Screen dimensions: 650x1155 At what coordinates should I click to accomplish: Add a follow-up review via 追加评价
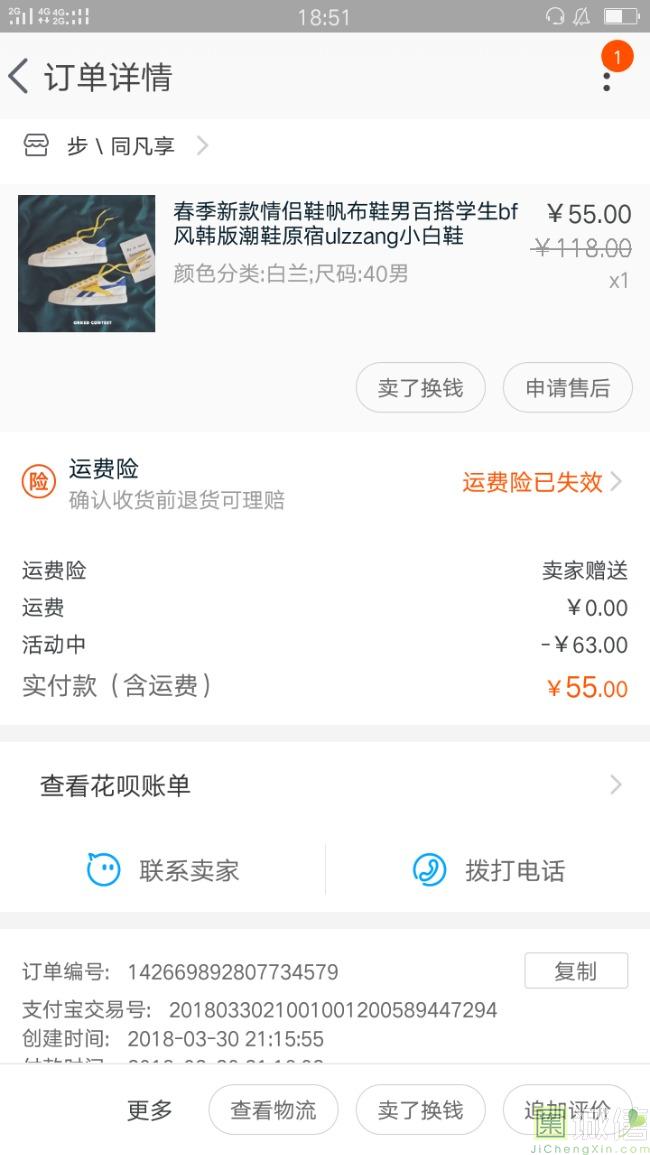[x=567, y=1110]
